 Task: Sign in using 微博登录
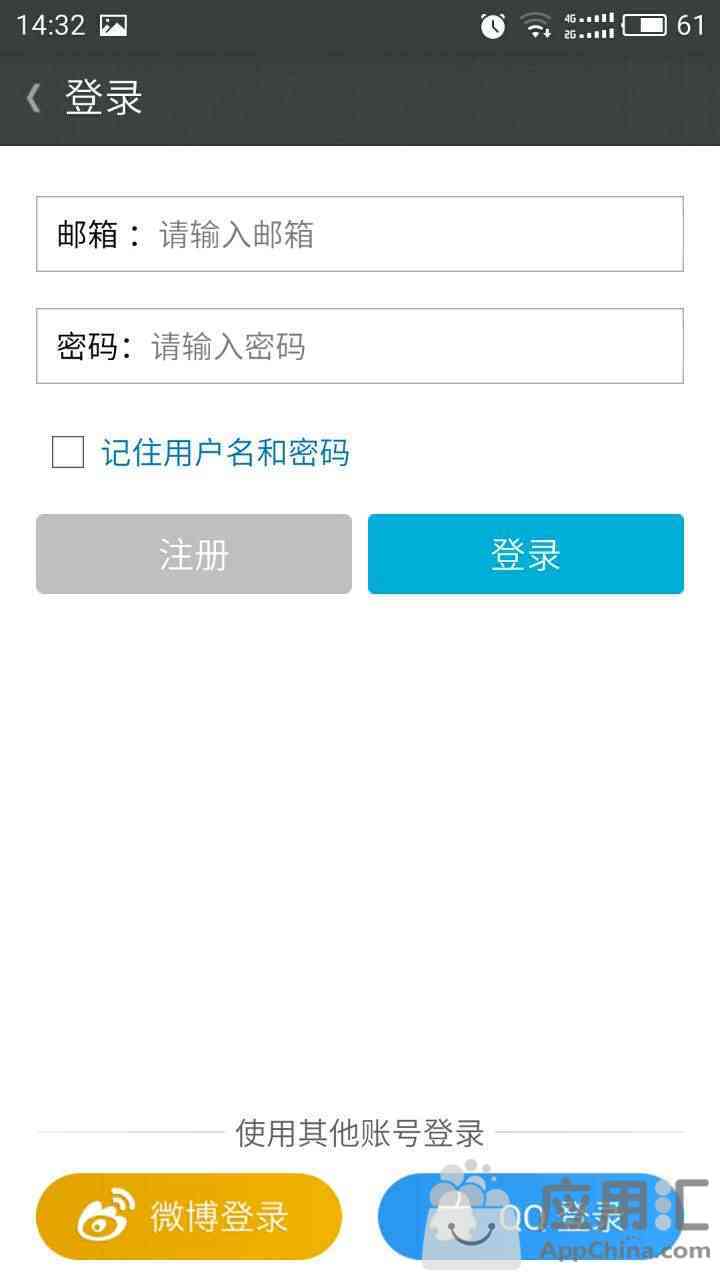189,1216
